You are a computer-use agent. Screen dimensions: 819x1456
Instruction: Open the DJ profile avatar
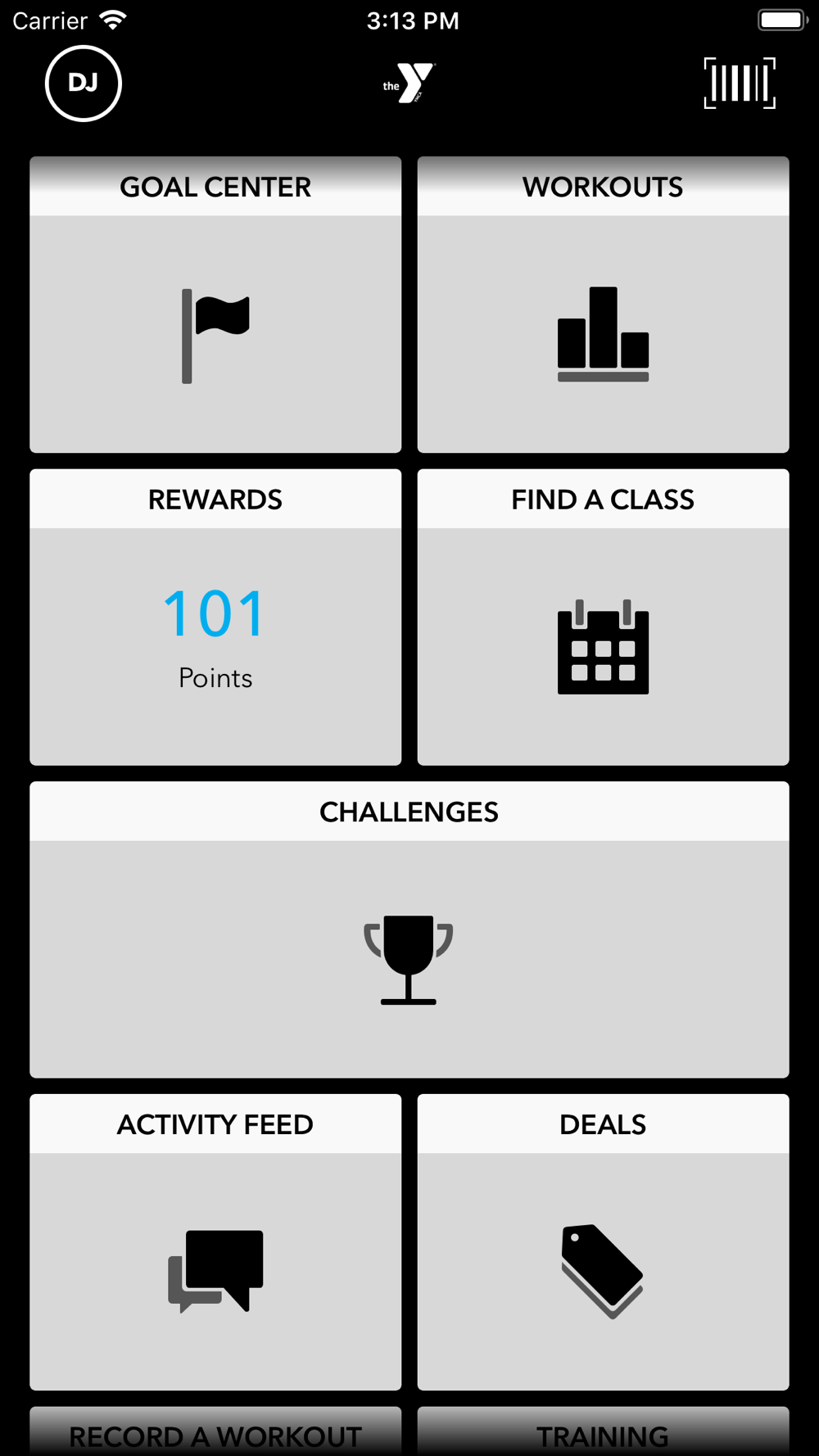(x=84, y=84)
